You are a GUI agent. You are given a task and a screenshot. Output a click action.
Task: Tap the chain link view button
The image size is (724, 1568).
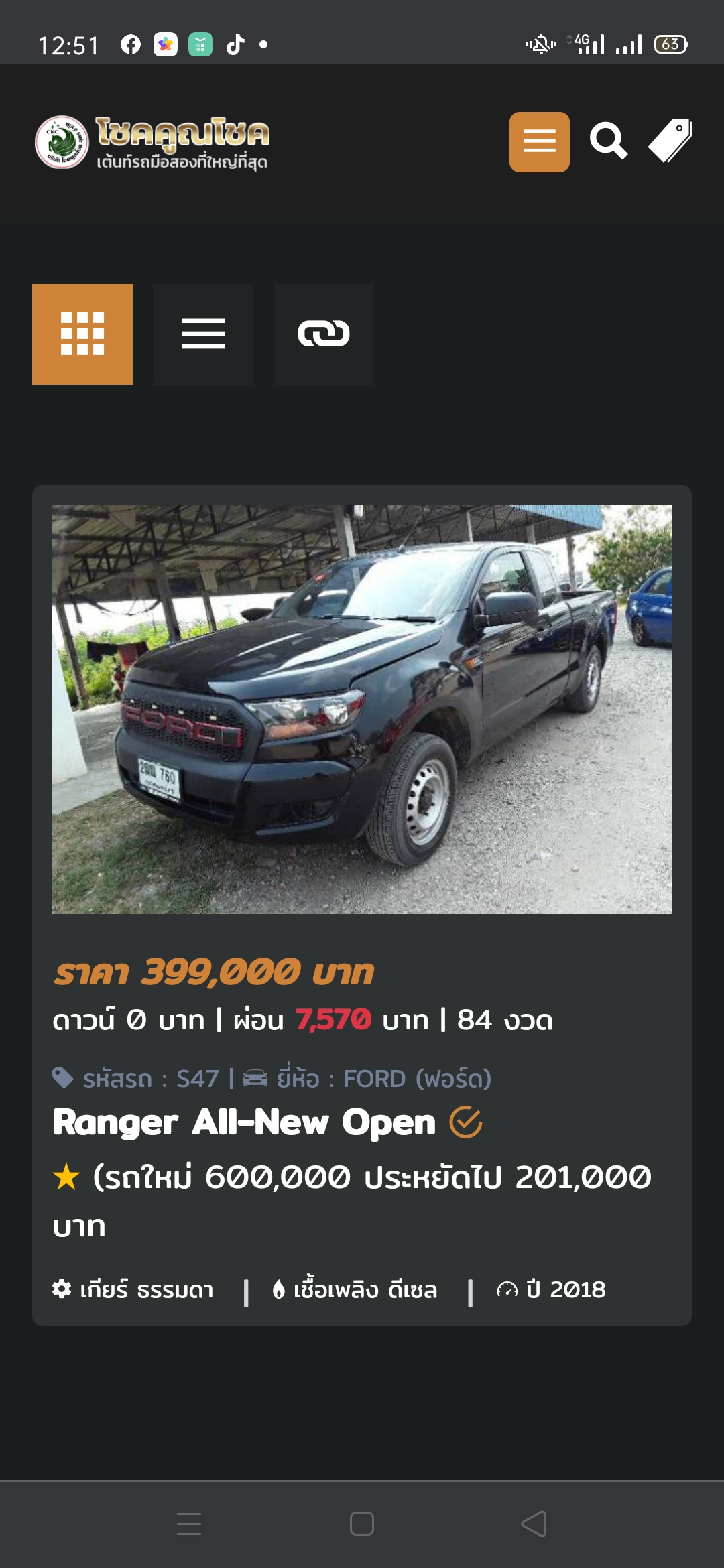click(x=324, y=334)
